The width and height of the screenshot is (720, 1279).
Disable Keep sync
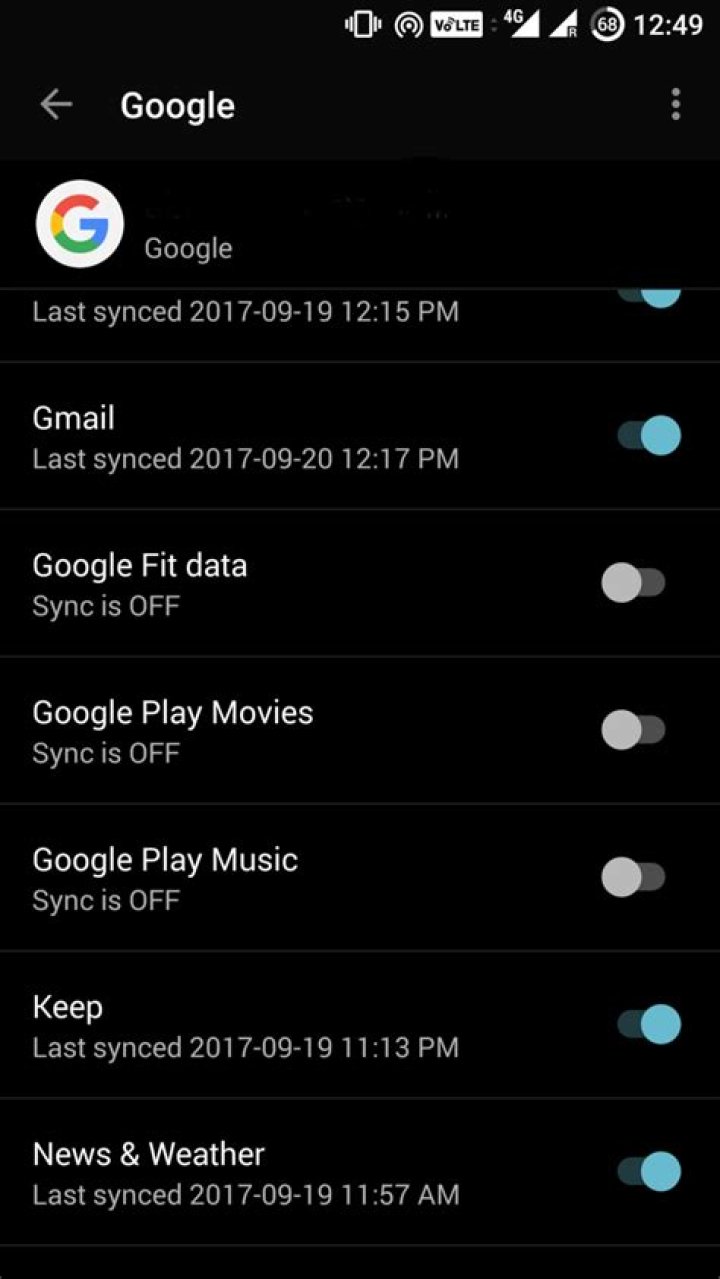(649, 1024)
